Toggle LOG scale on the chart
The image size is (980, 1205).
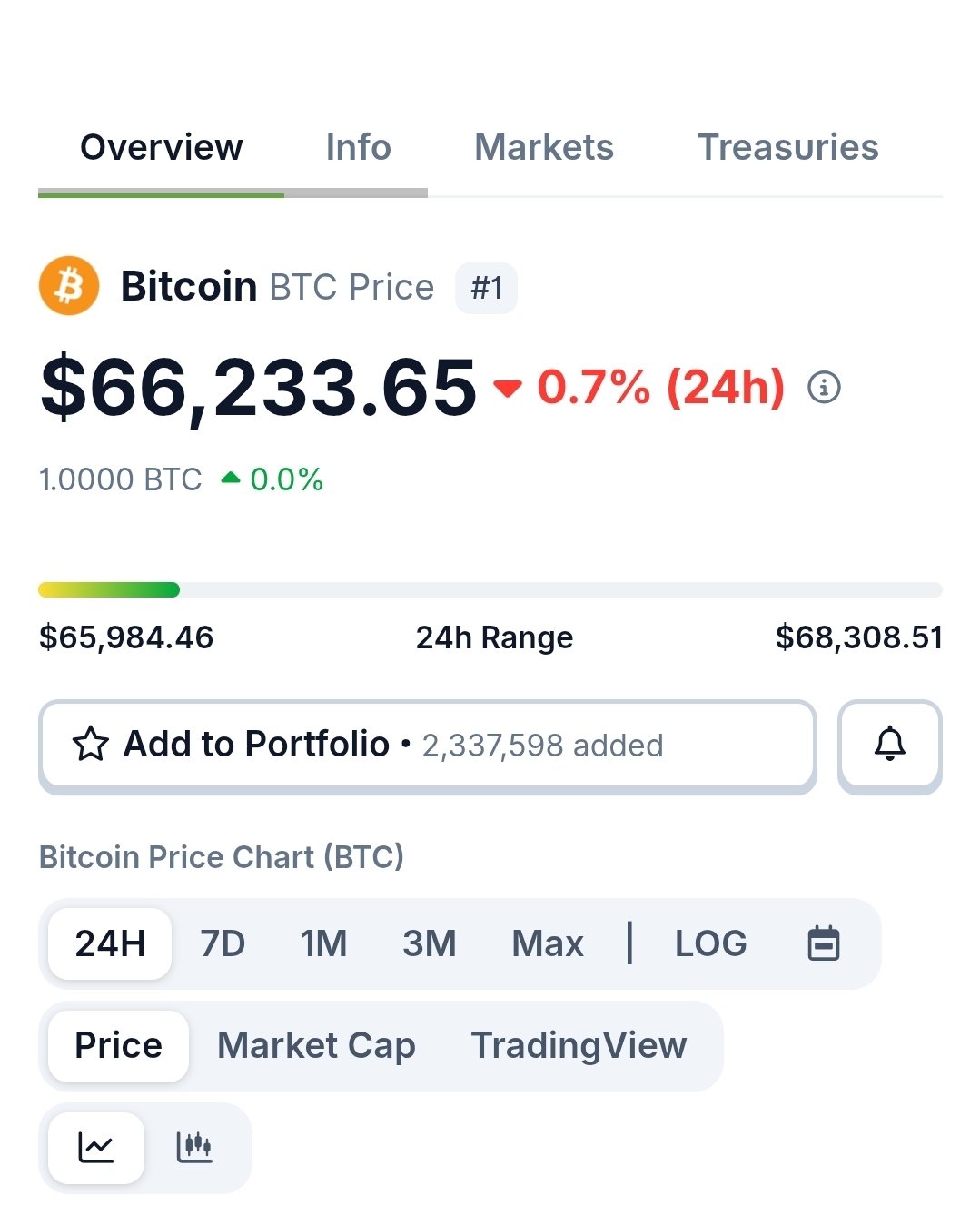pyautogui.click(x=710, y=943)
